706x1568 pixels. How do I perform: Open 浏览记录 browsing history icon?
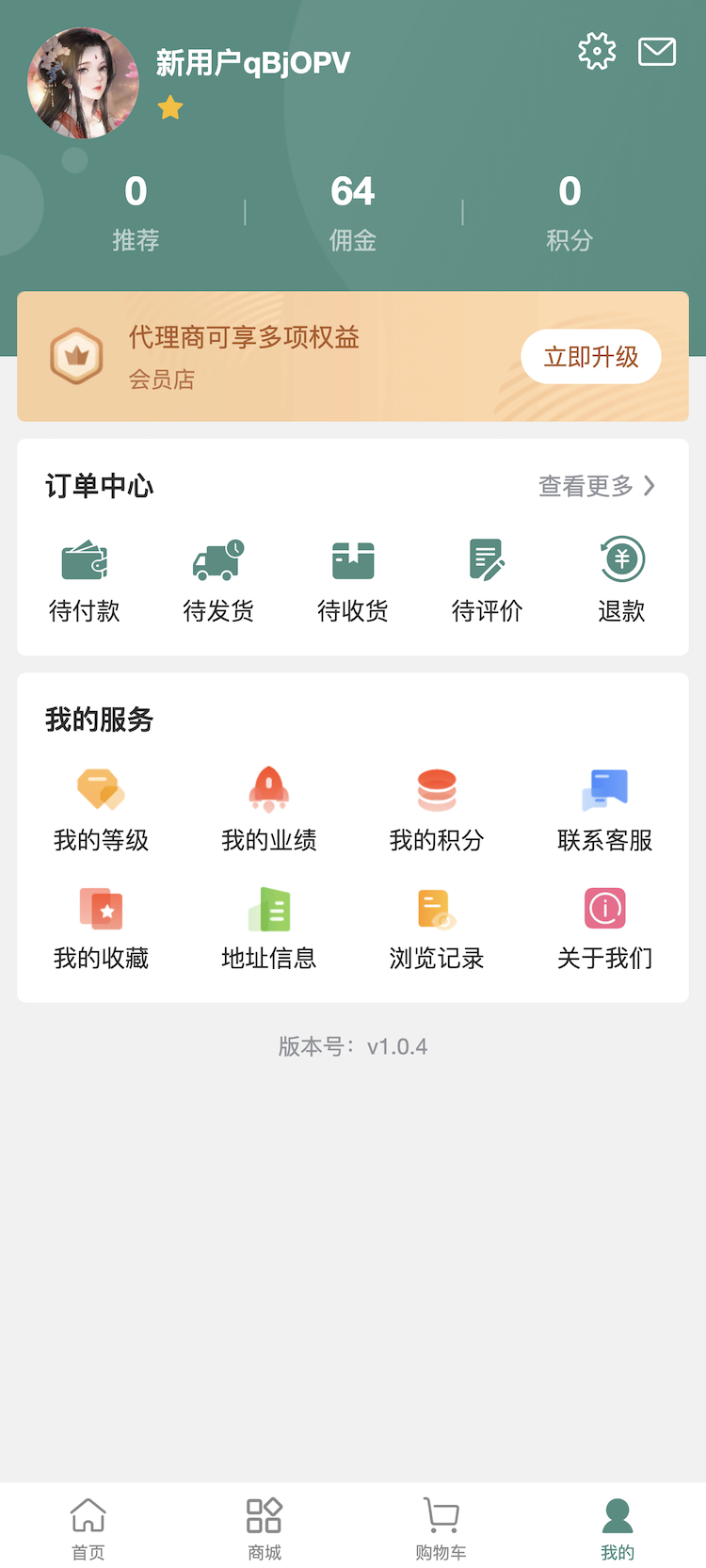tap(436, 909)
